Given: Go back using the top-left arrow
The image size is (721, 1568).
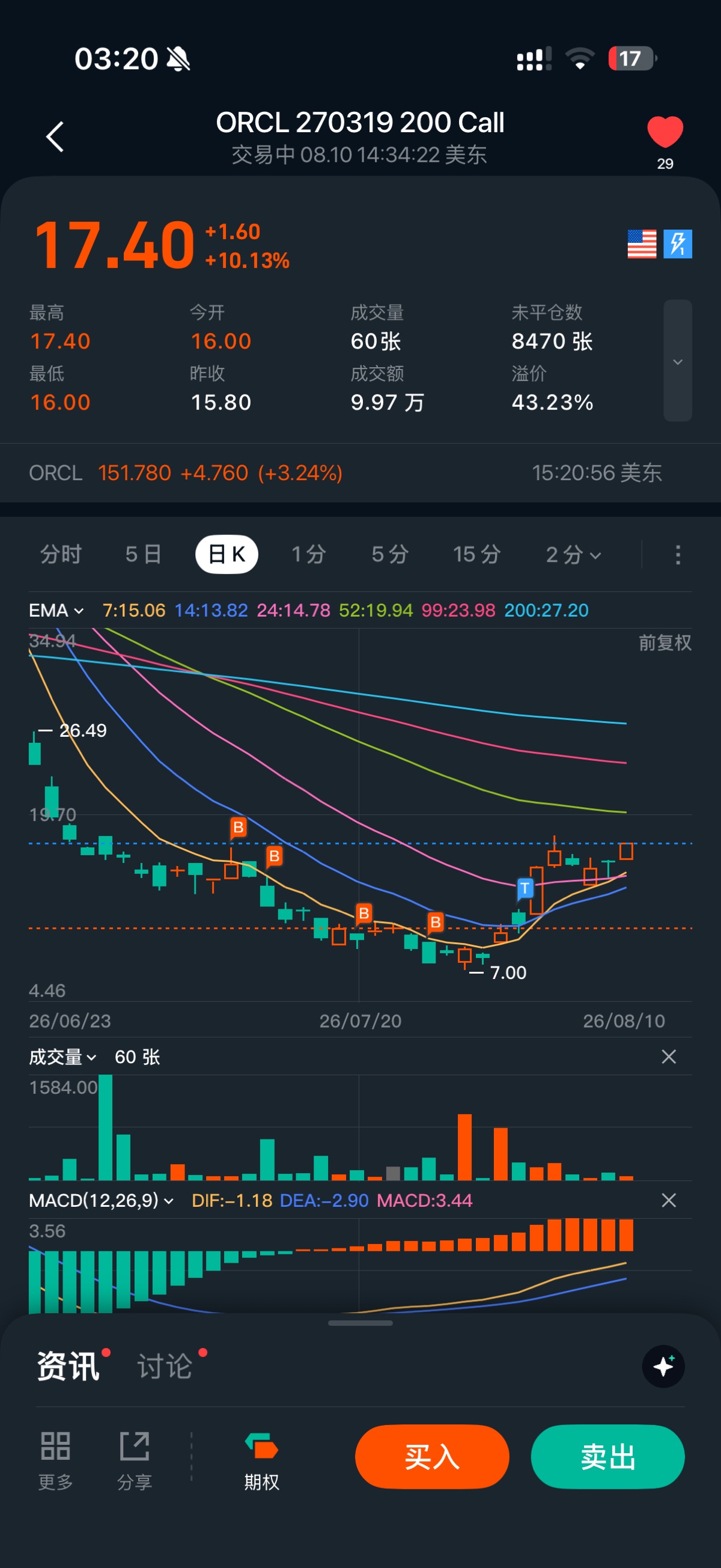Looking at the screenshot, I should tap(55, 136).
